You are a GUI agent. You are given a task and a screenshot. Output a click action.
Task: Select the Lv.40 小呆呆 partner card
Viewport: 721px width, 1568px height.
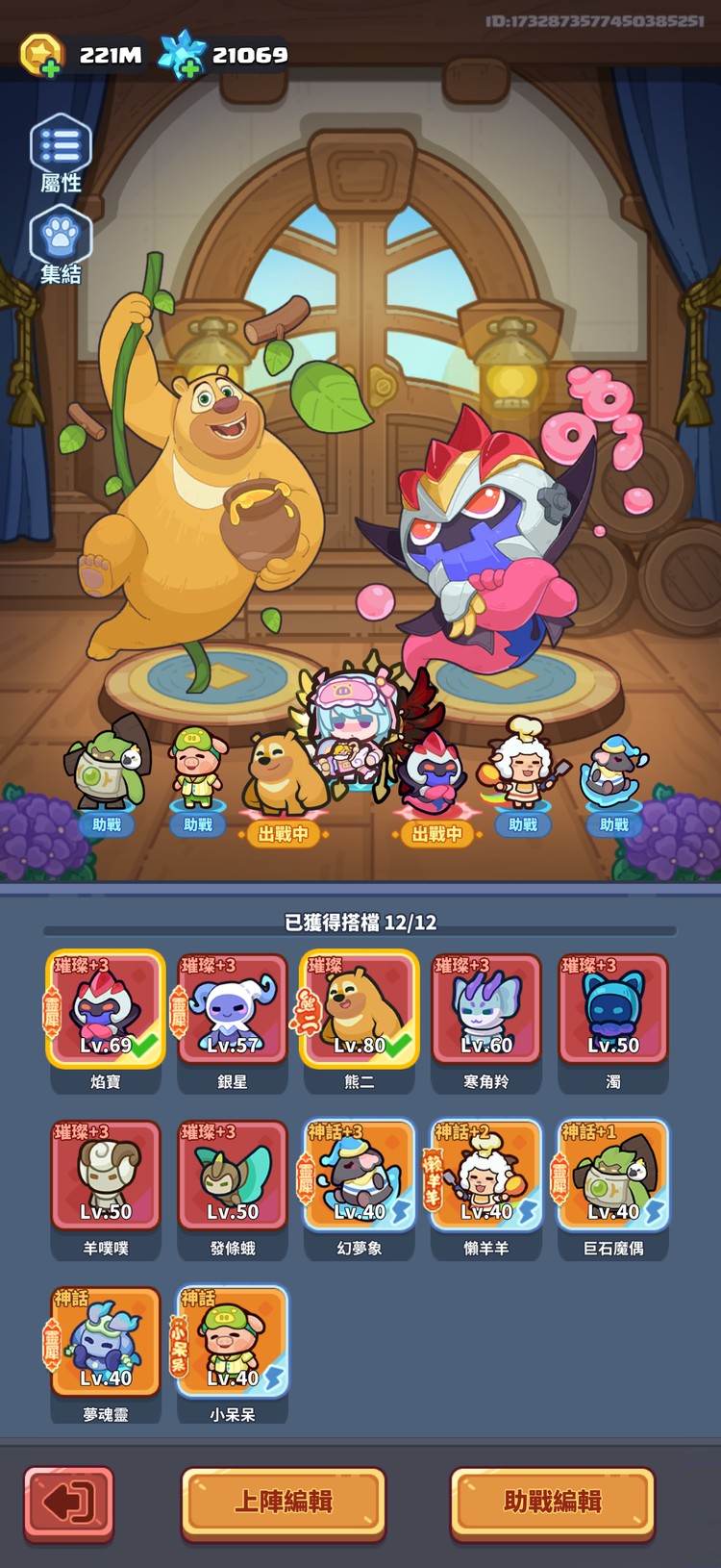(x=231, y=1342)
